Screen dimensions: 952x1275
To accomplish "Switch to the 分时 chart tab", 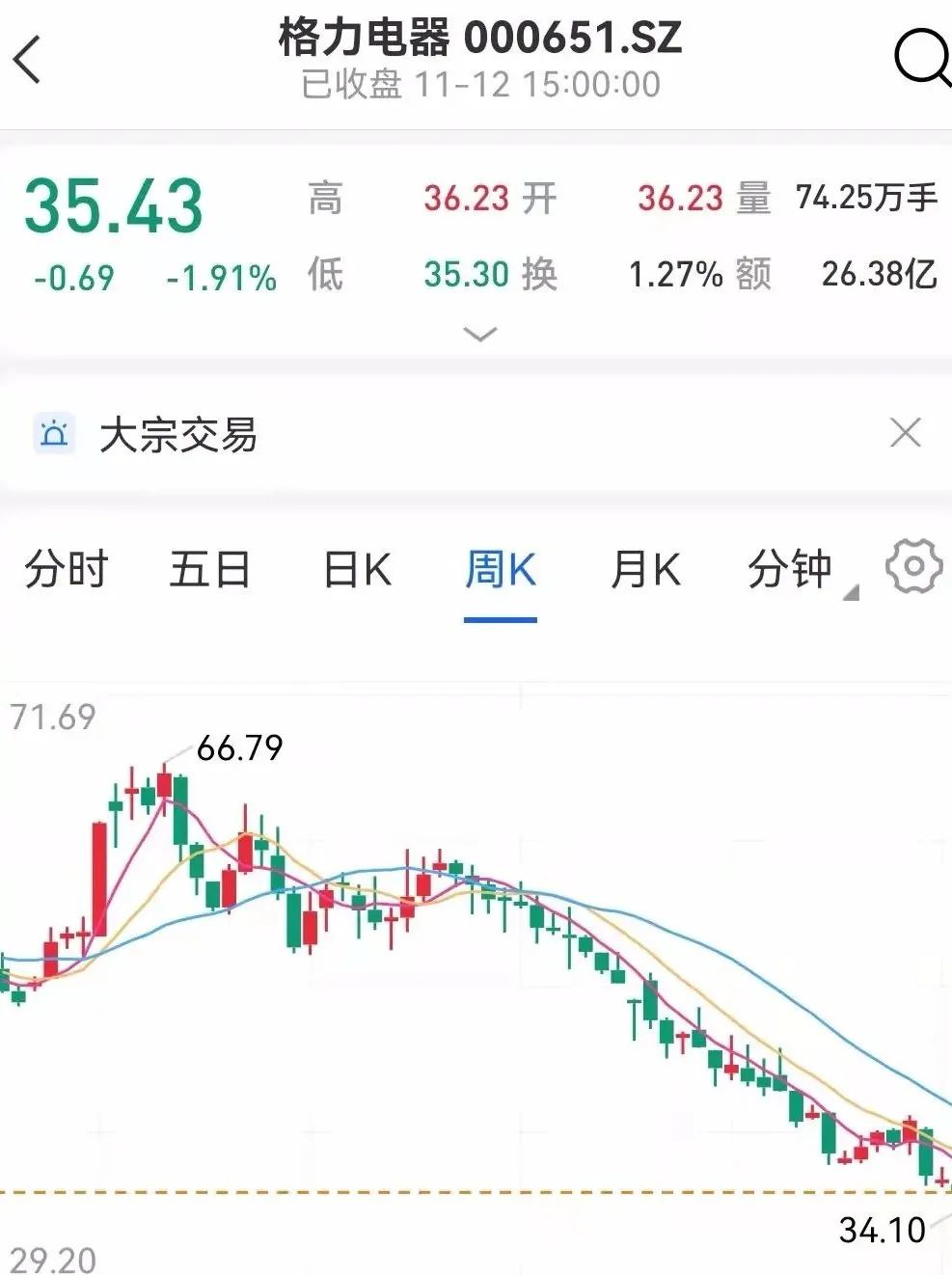I will [x=66, y=569].
